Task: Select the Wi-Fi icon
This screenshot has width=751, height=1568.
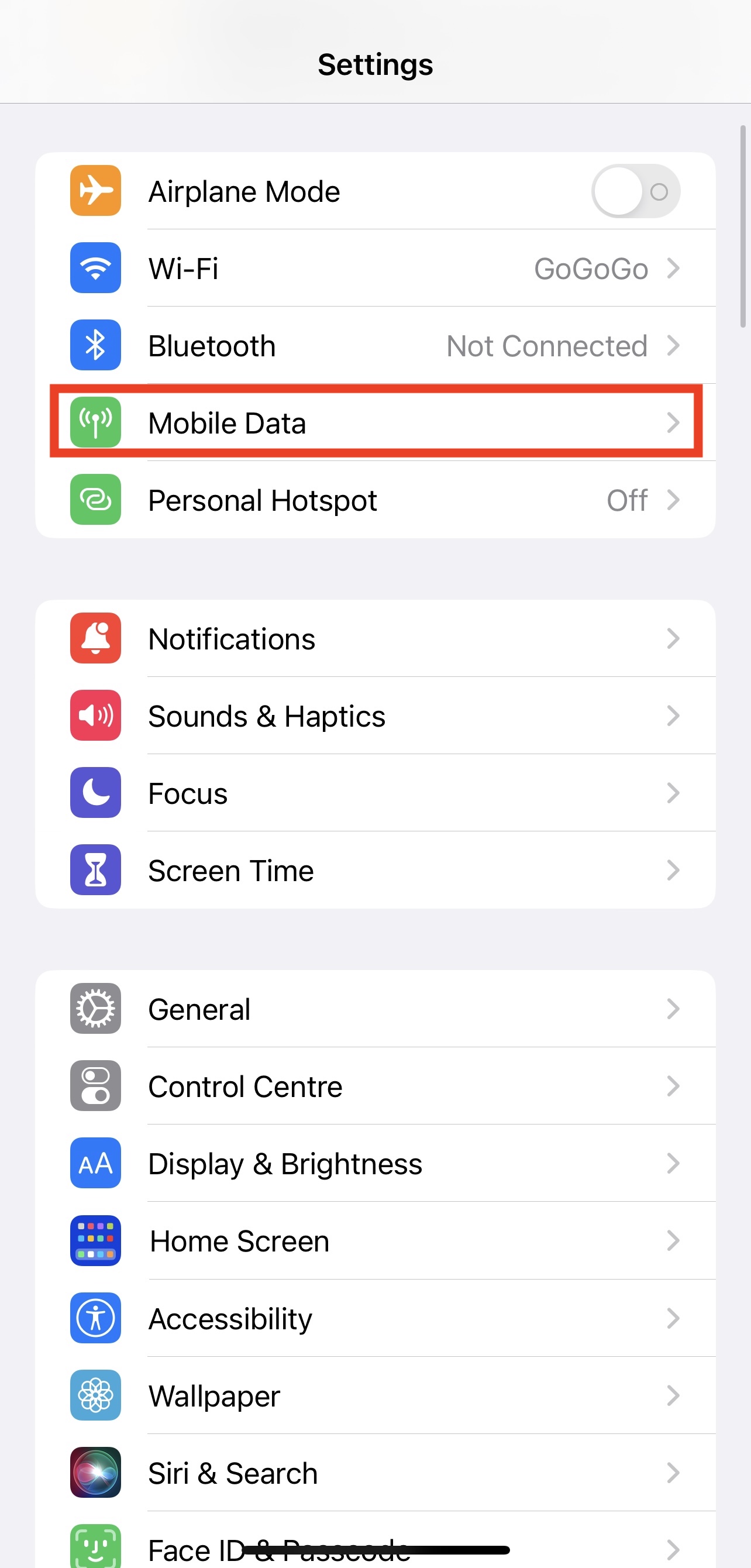Action: 95,269
